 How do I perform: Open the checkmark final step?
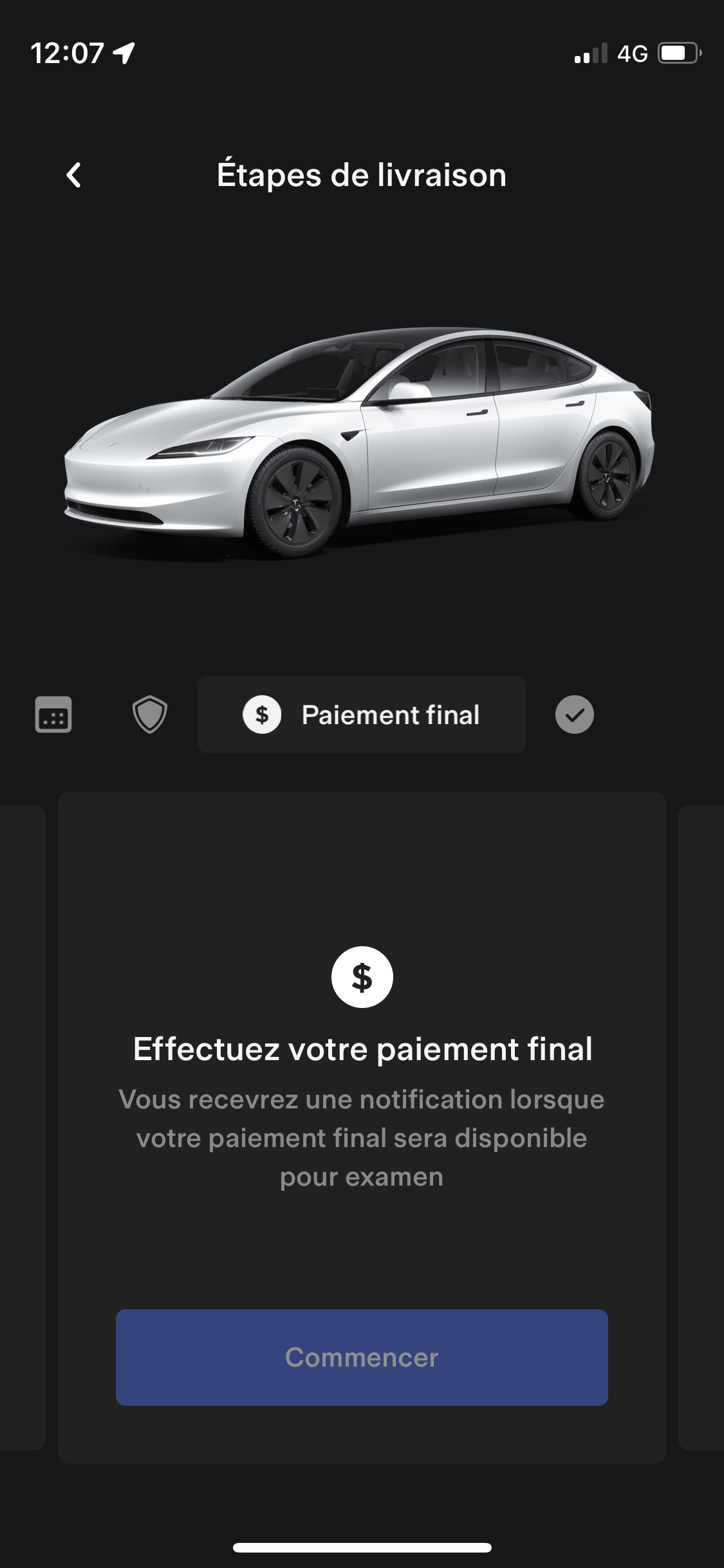[575, 714]
